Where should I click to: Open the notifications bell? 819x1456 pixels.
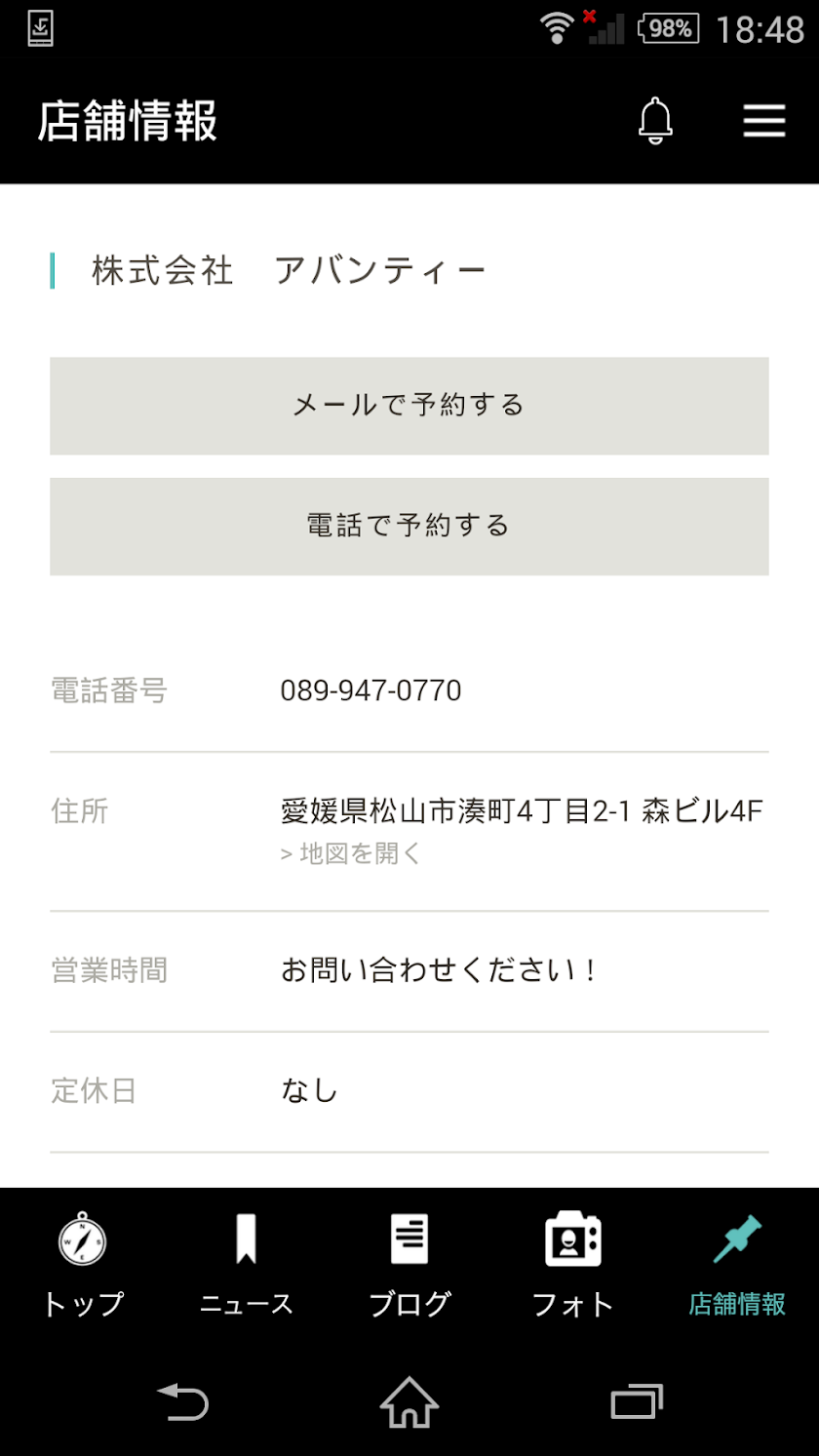pyautogui.click(x=655, y=121)
